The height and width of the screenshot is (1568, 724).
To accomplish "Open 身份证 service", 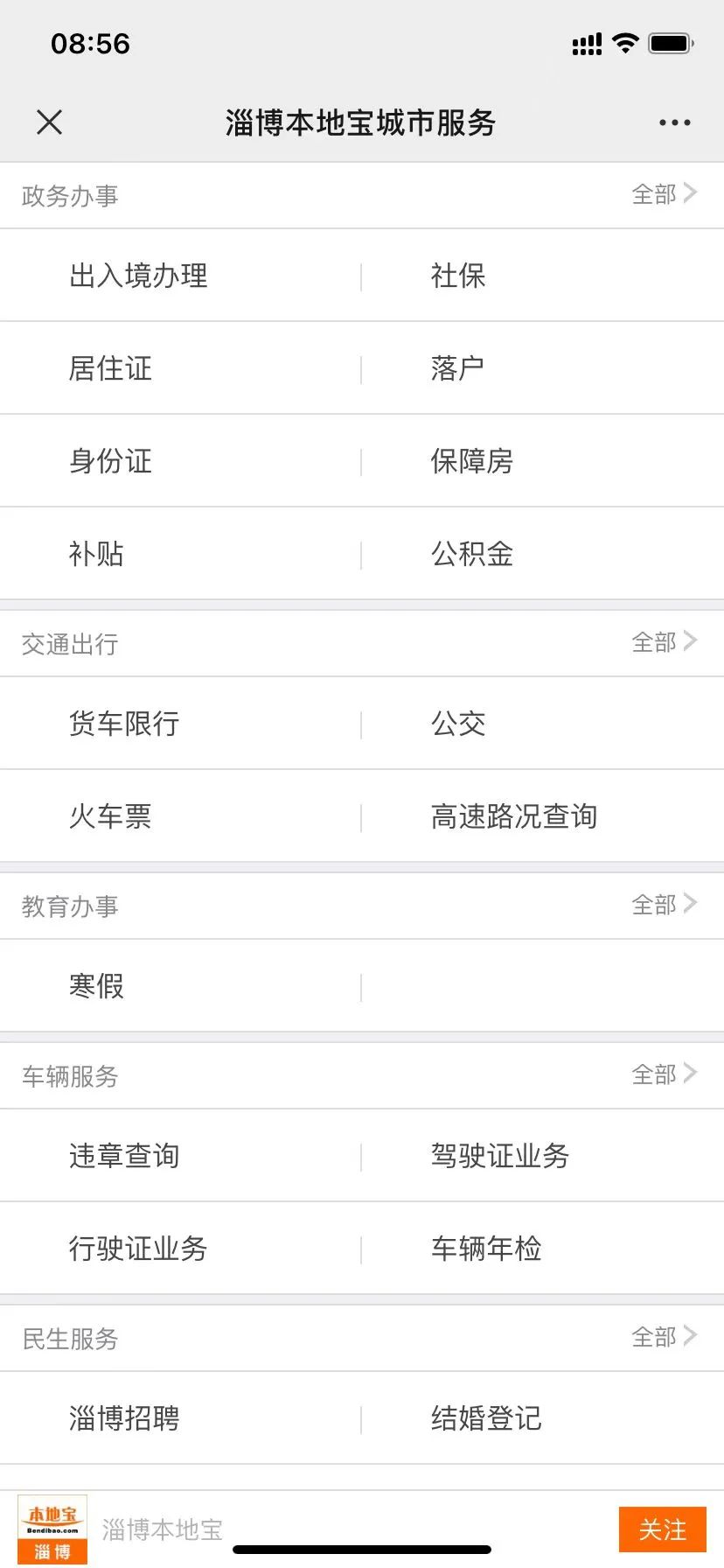I will point(110,461).
